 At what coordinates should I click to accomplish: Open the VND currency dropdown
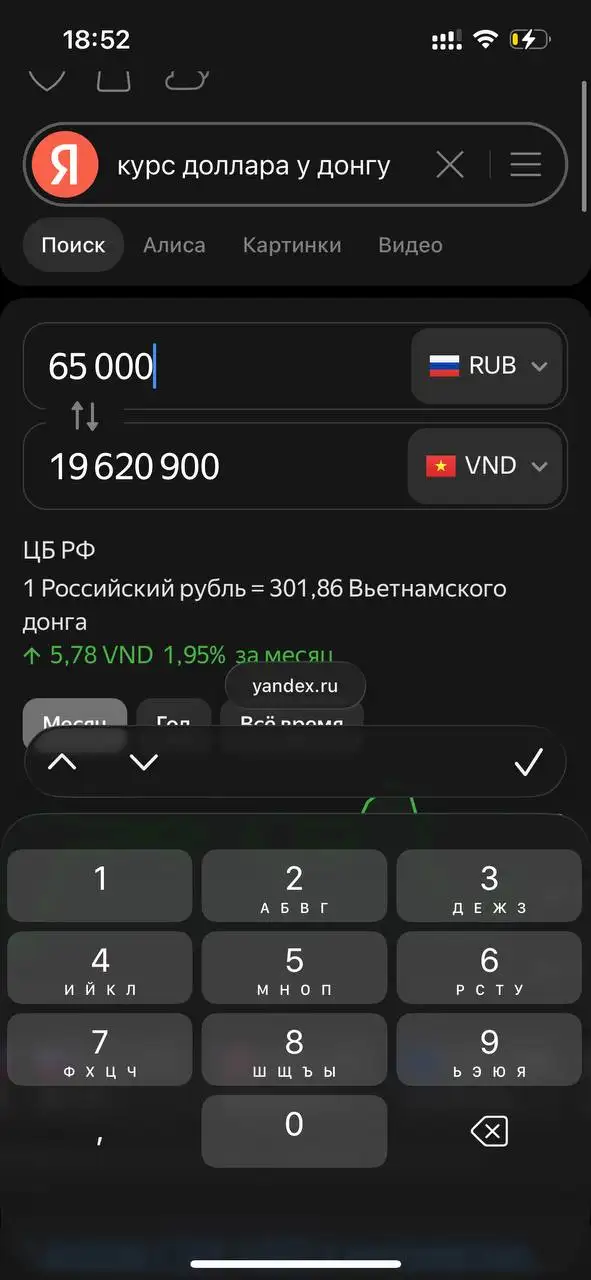(486, 466)
